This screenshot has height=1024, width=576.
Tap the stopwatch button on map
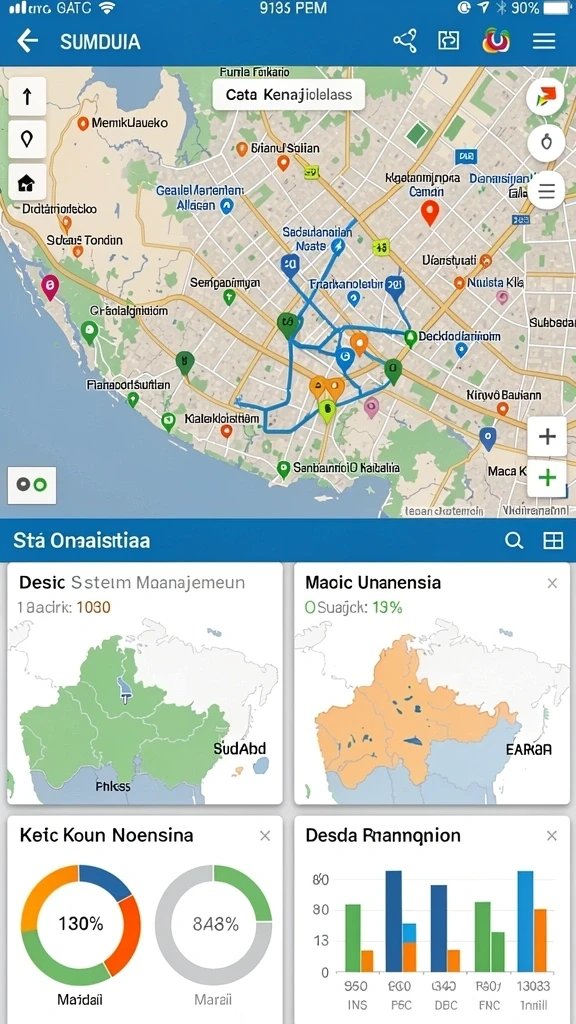point(546,140)
